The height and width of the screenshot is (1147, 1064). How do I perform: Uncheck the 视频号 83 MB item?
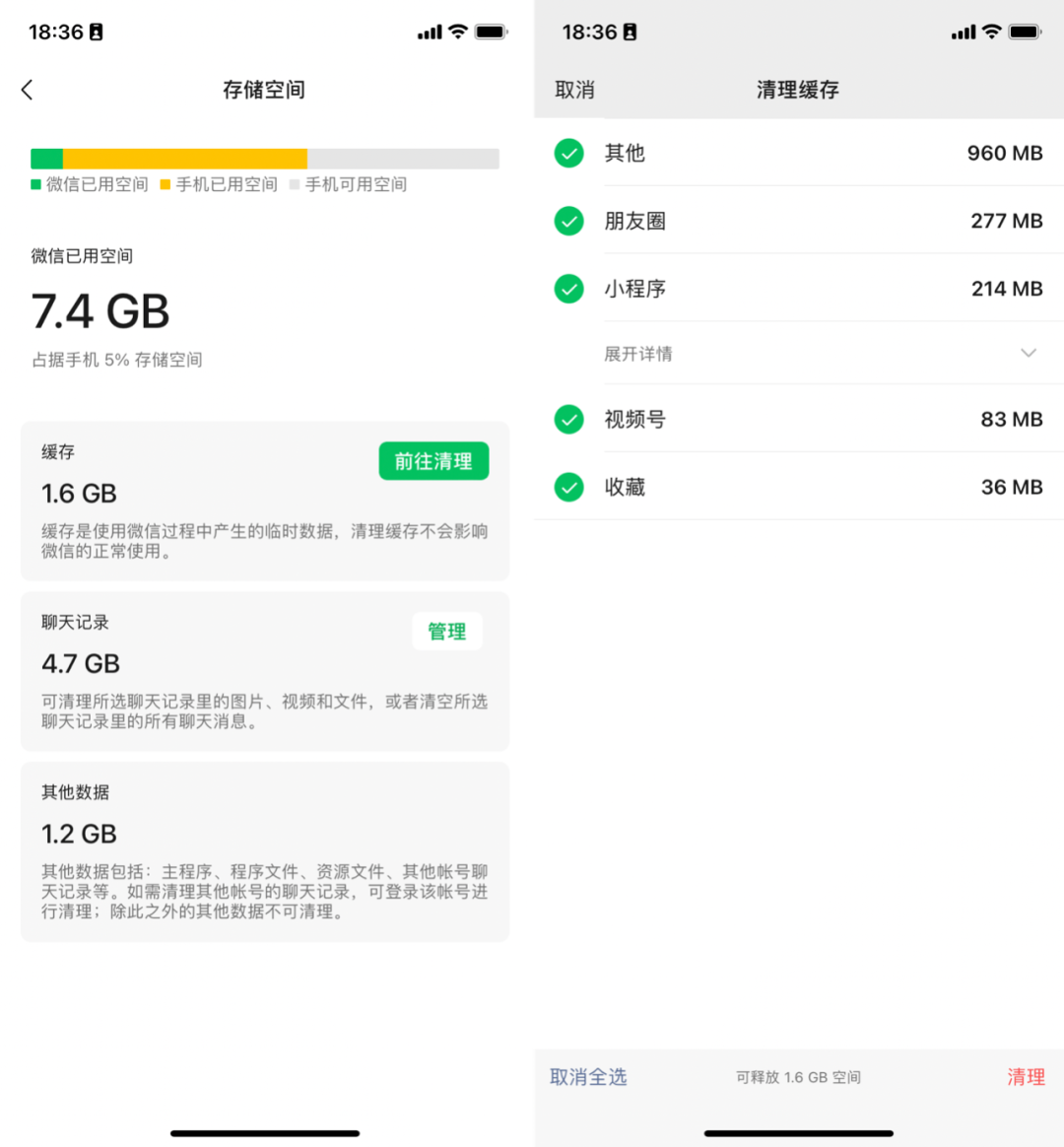(569, 420)
